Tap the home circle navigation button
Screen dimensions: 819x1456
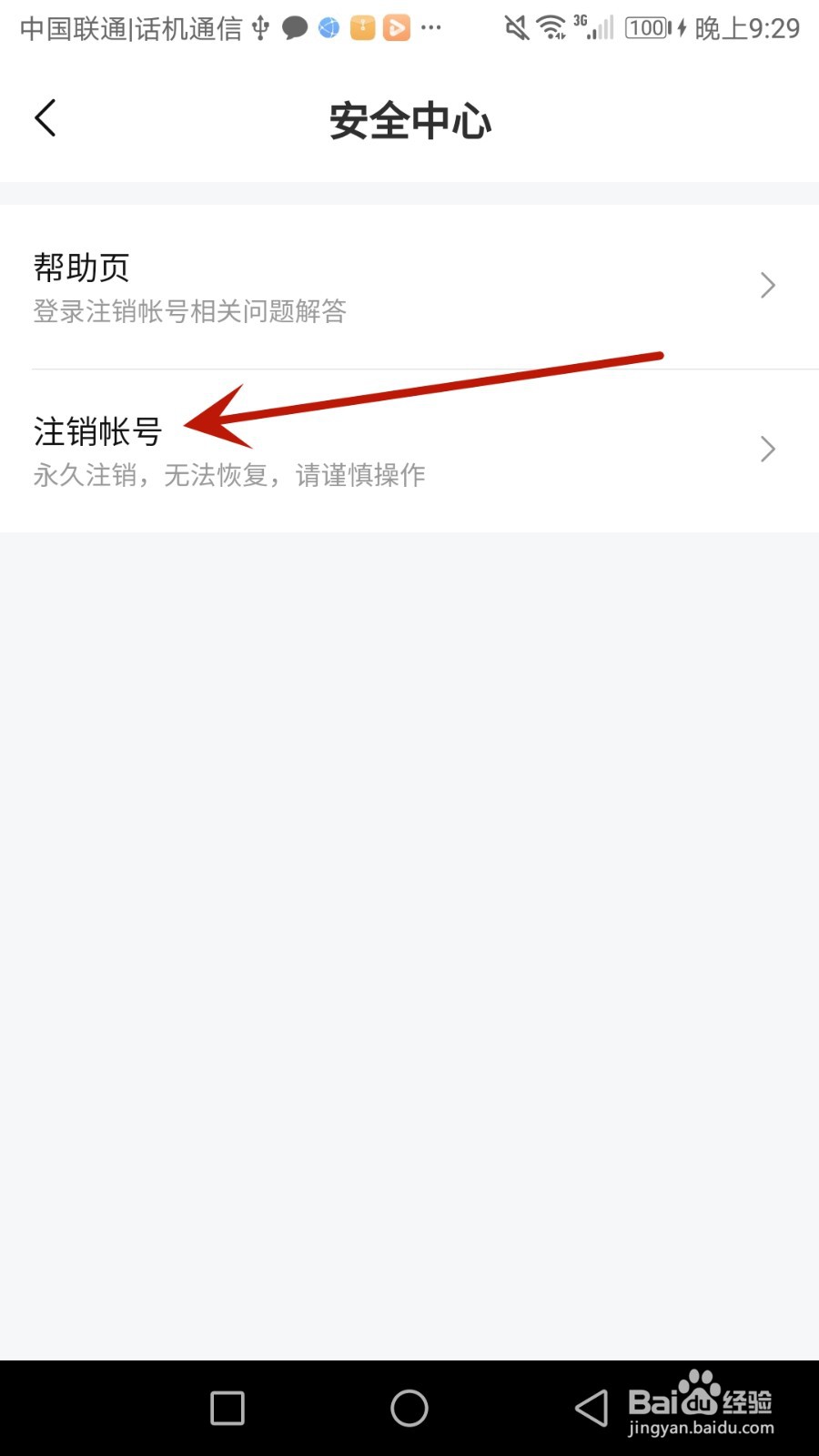pyautogui.click(x=409, y=1407)
